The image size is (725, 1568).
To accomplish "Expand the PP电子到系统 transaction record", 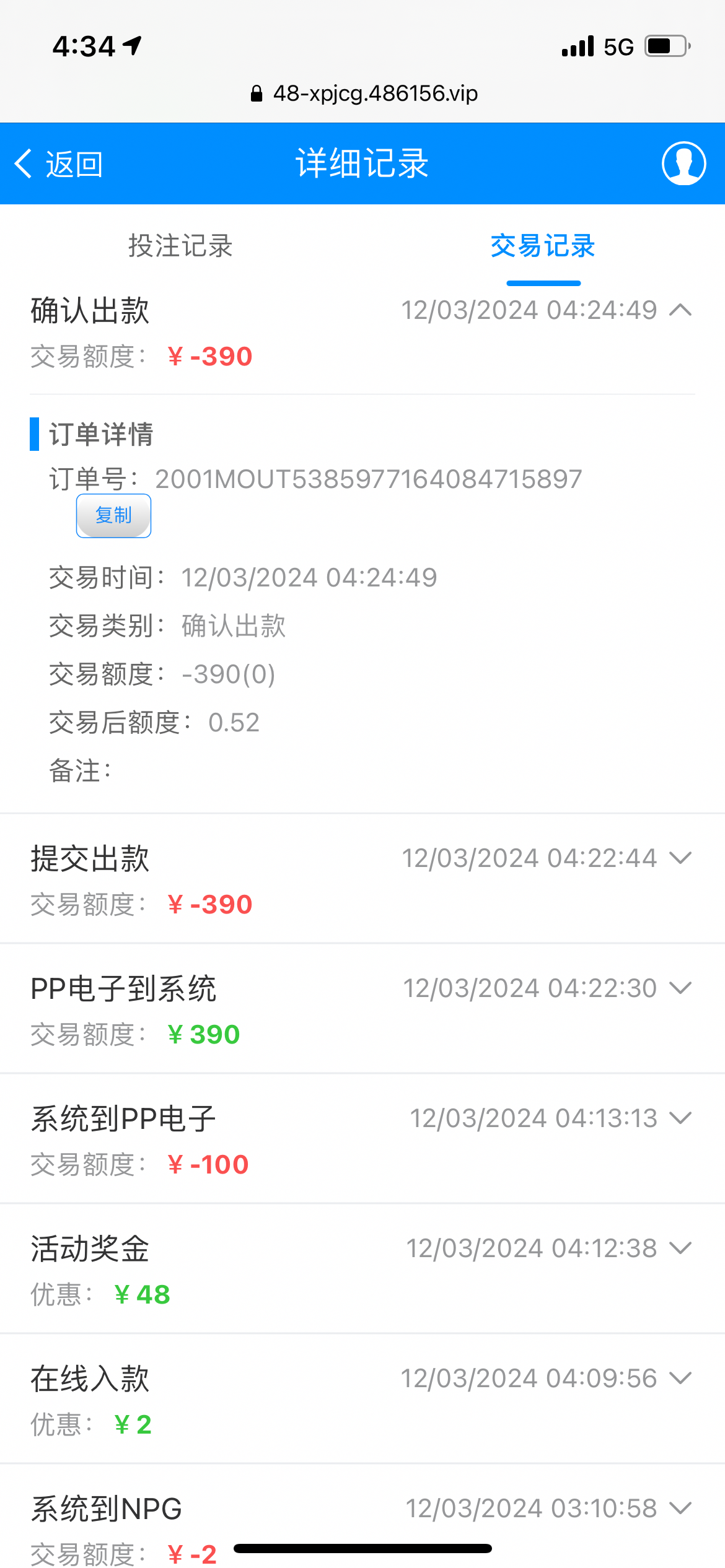I will (680, 988).
